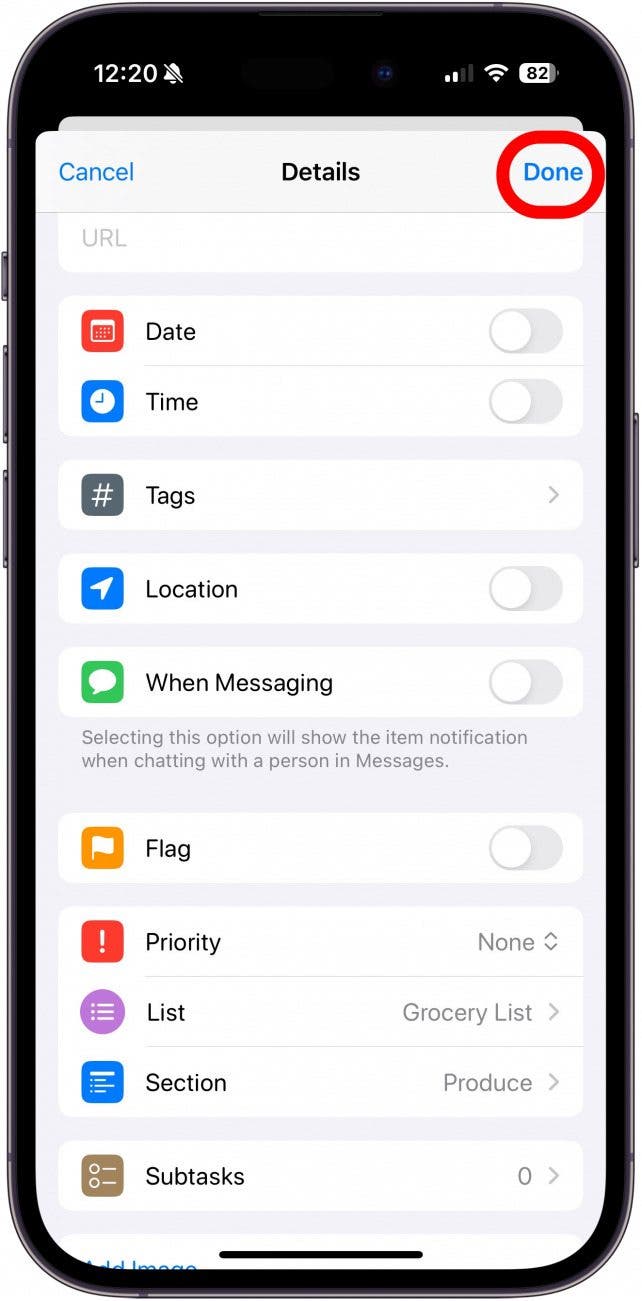Open Subtasks row
The width and height of the screenshot is (642, 1301).
click(x=320, y=1177)
